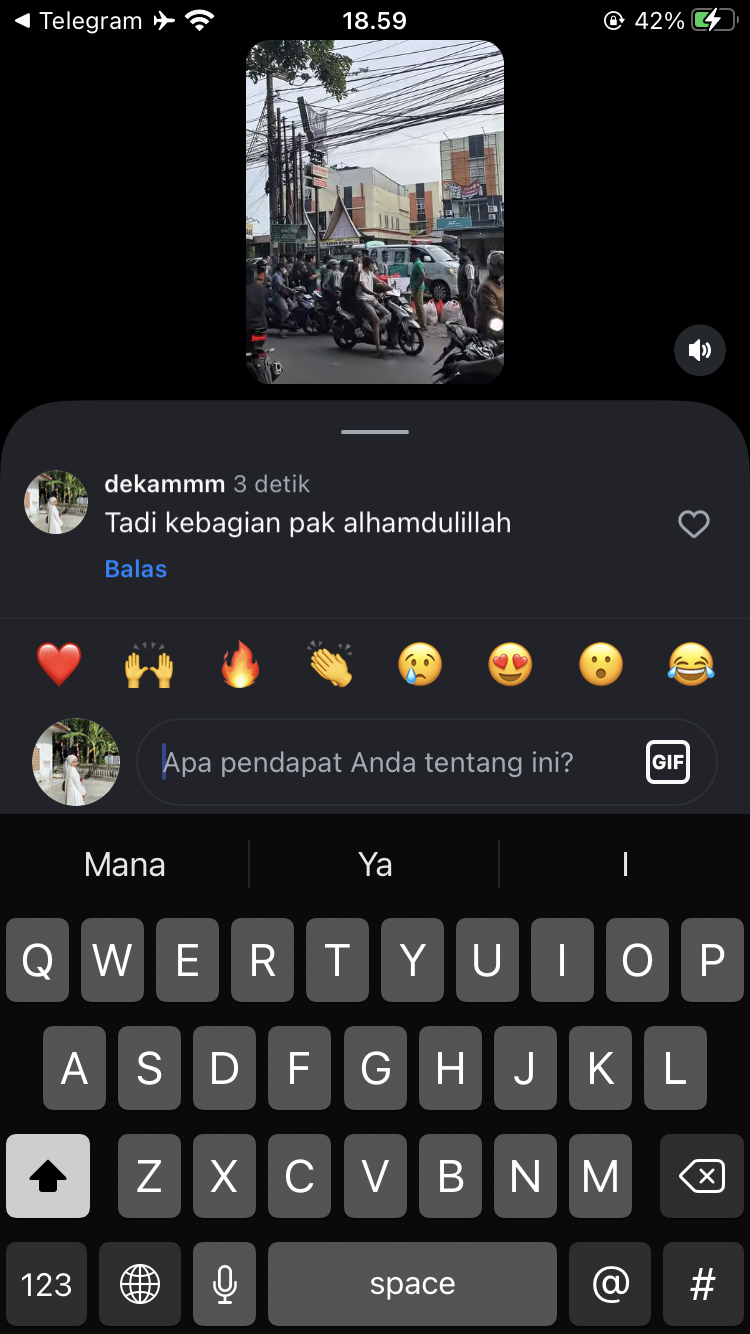React with the red heart emoji

(59, 664)
